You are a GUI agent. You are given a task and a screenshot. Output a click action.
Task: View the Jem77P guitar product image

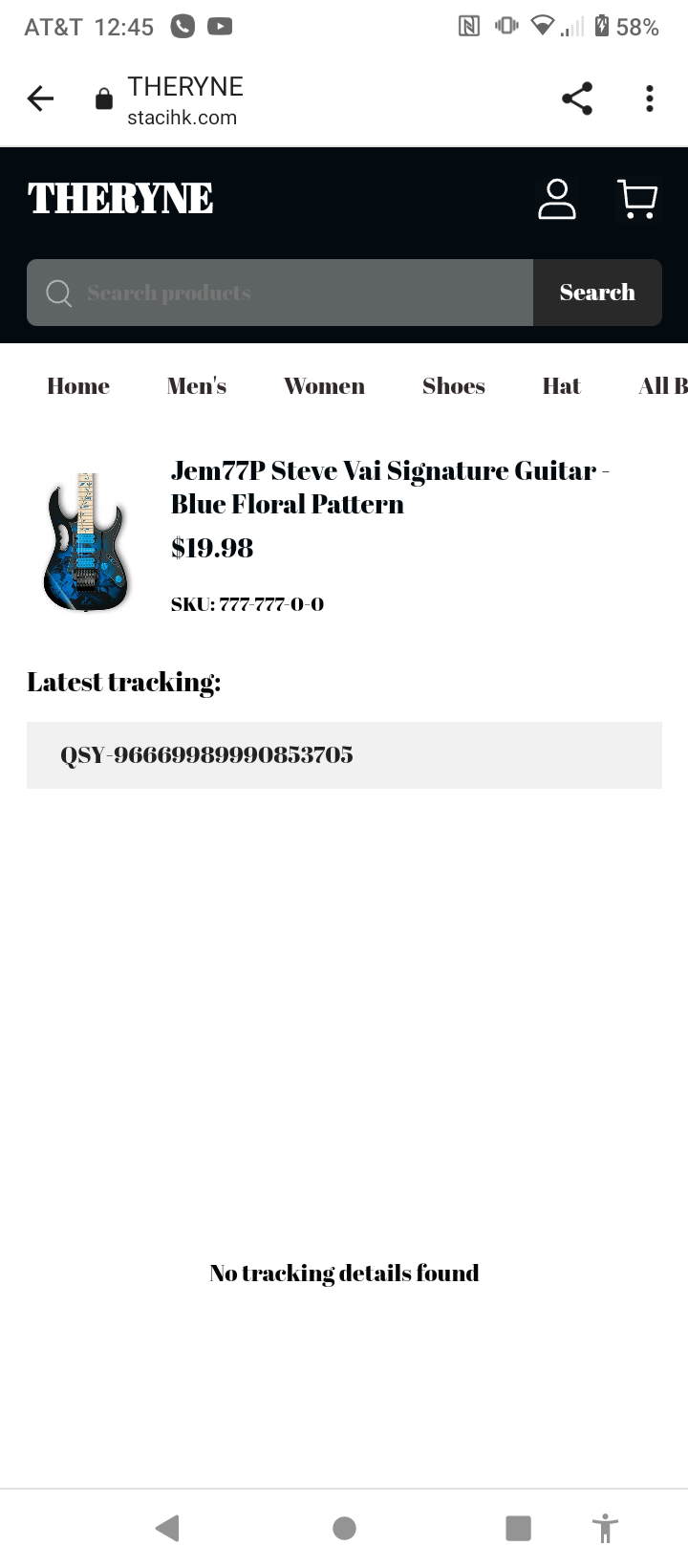pyautogui.click(x=86, y=542)
